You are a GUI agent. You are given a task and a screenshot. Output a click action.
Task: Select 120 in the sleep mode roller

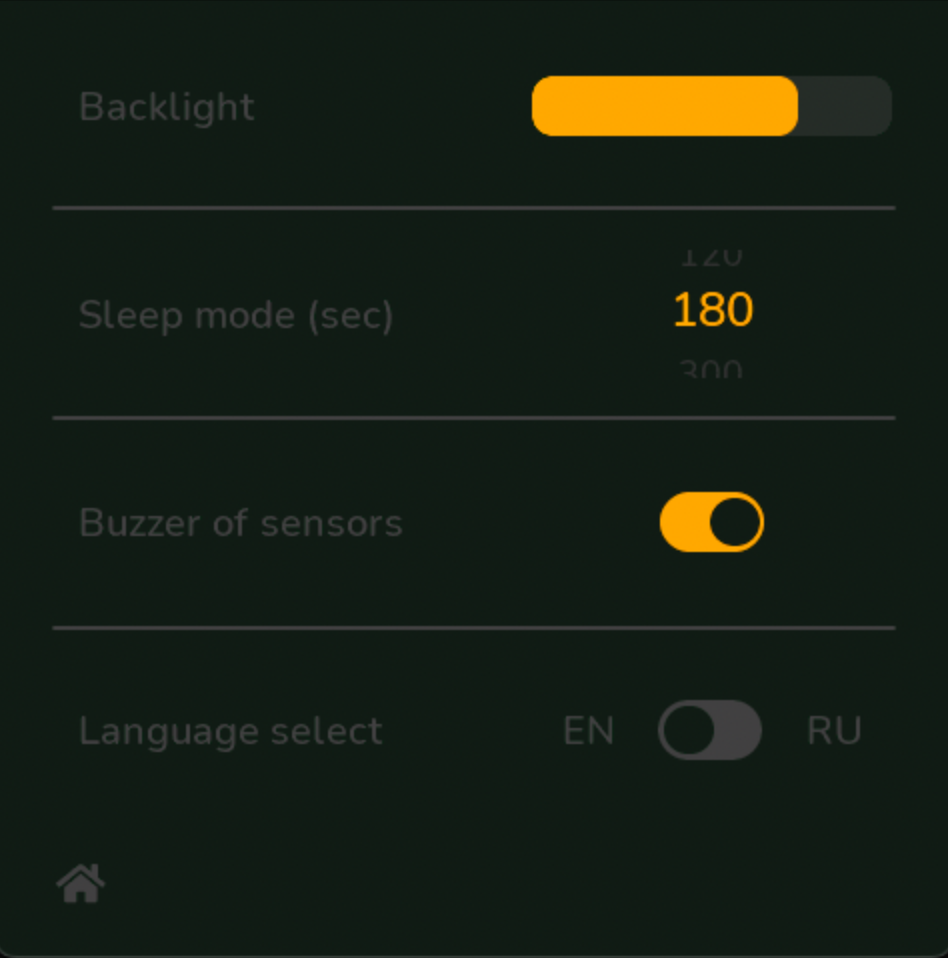(711, 257)
